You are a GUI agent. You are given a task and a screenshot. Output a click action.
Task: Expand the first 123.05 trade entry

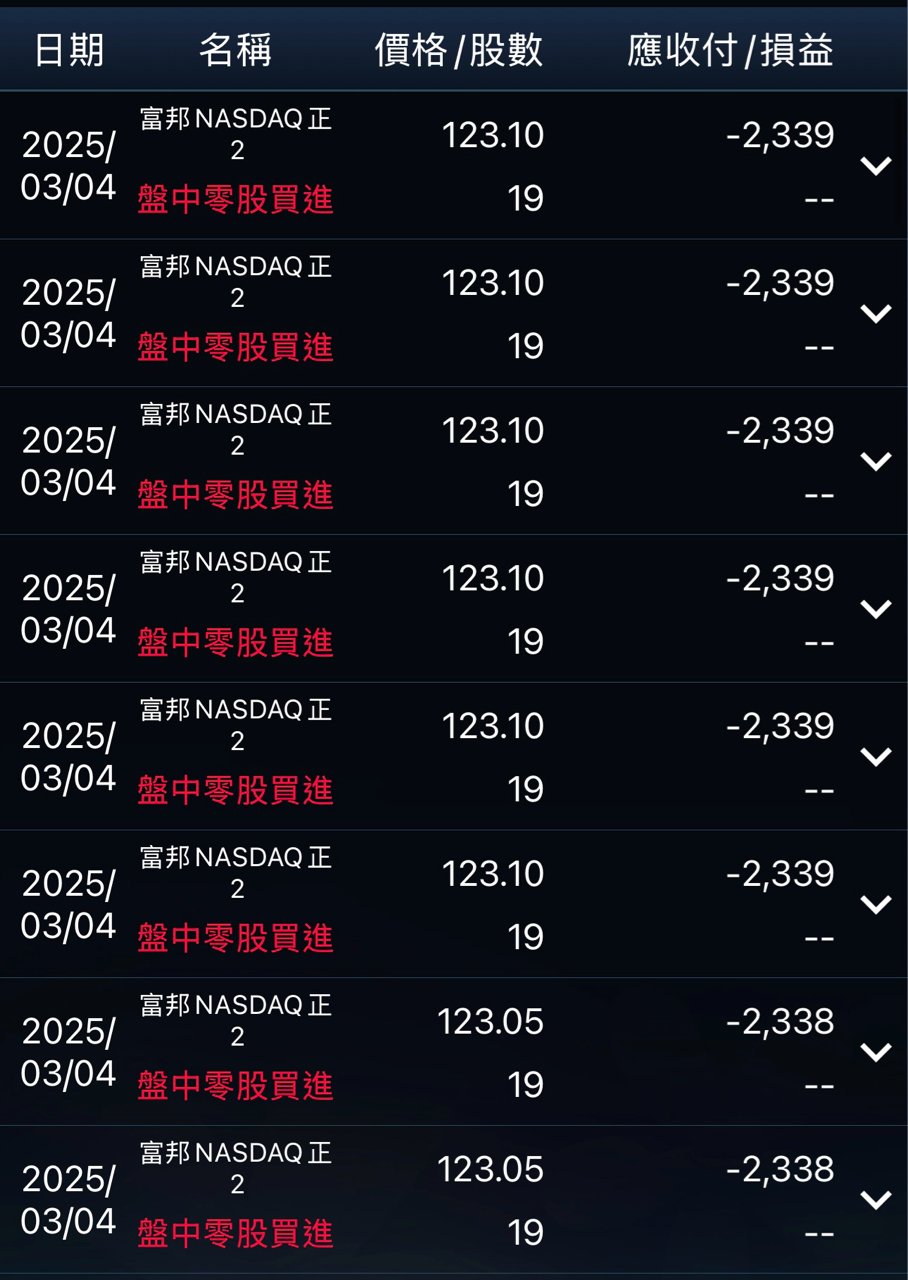[x=875, y=1052]
